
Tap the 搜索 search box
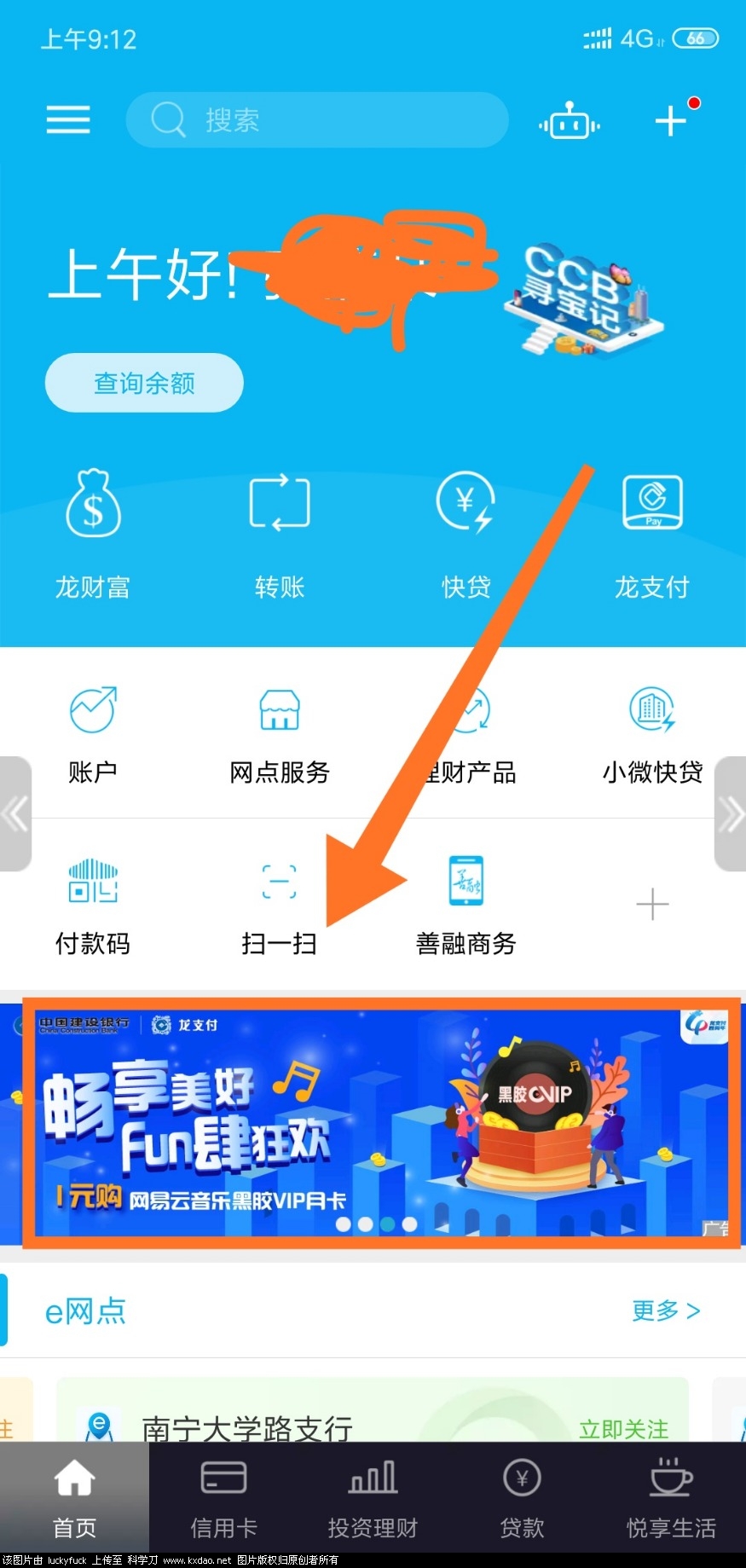click(x=317, y=120)
